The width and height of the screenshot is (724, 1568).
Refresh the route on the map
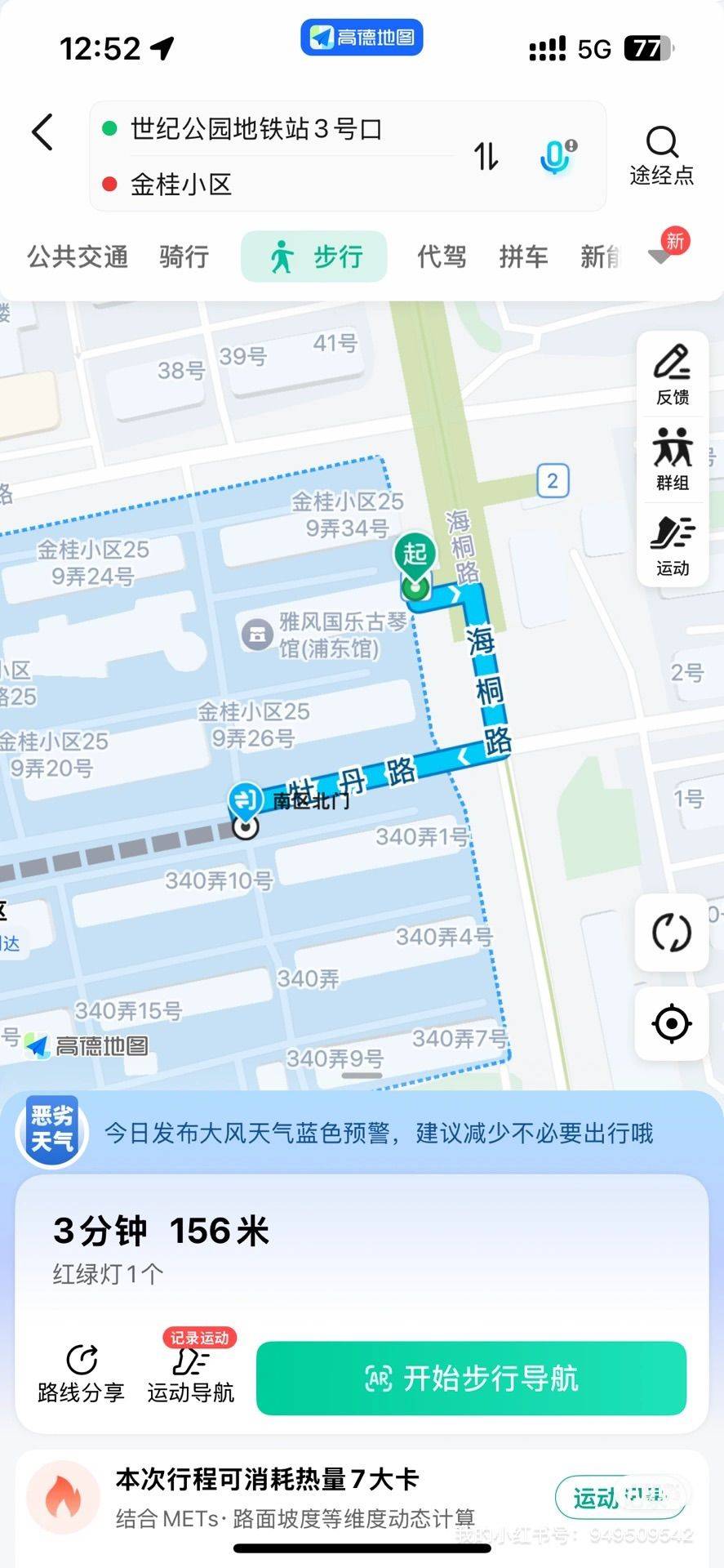click(672, 933)
